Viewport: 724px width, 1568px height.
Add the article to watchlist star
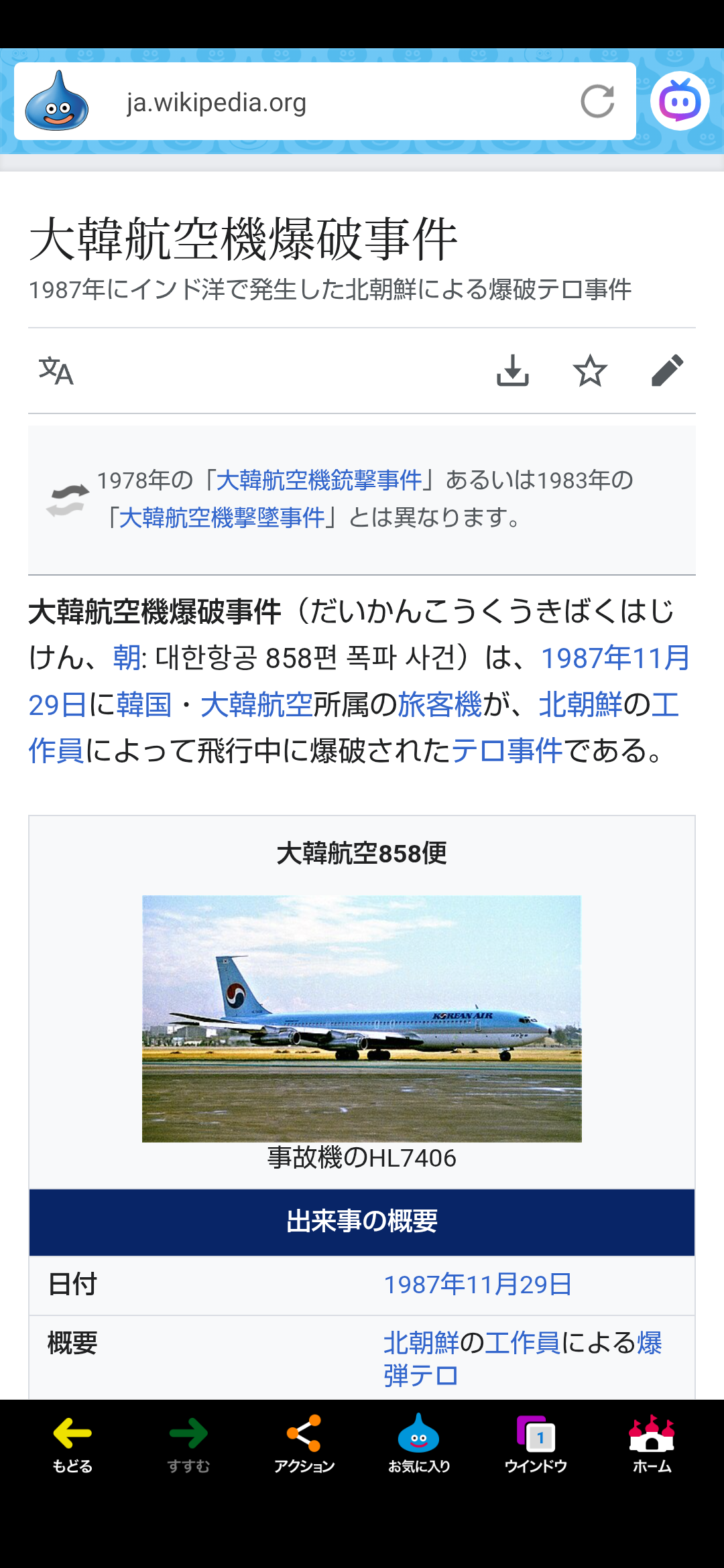590,371
